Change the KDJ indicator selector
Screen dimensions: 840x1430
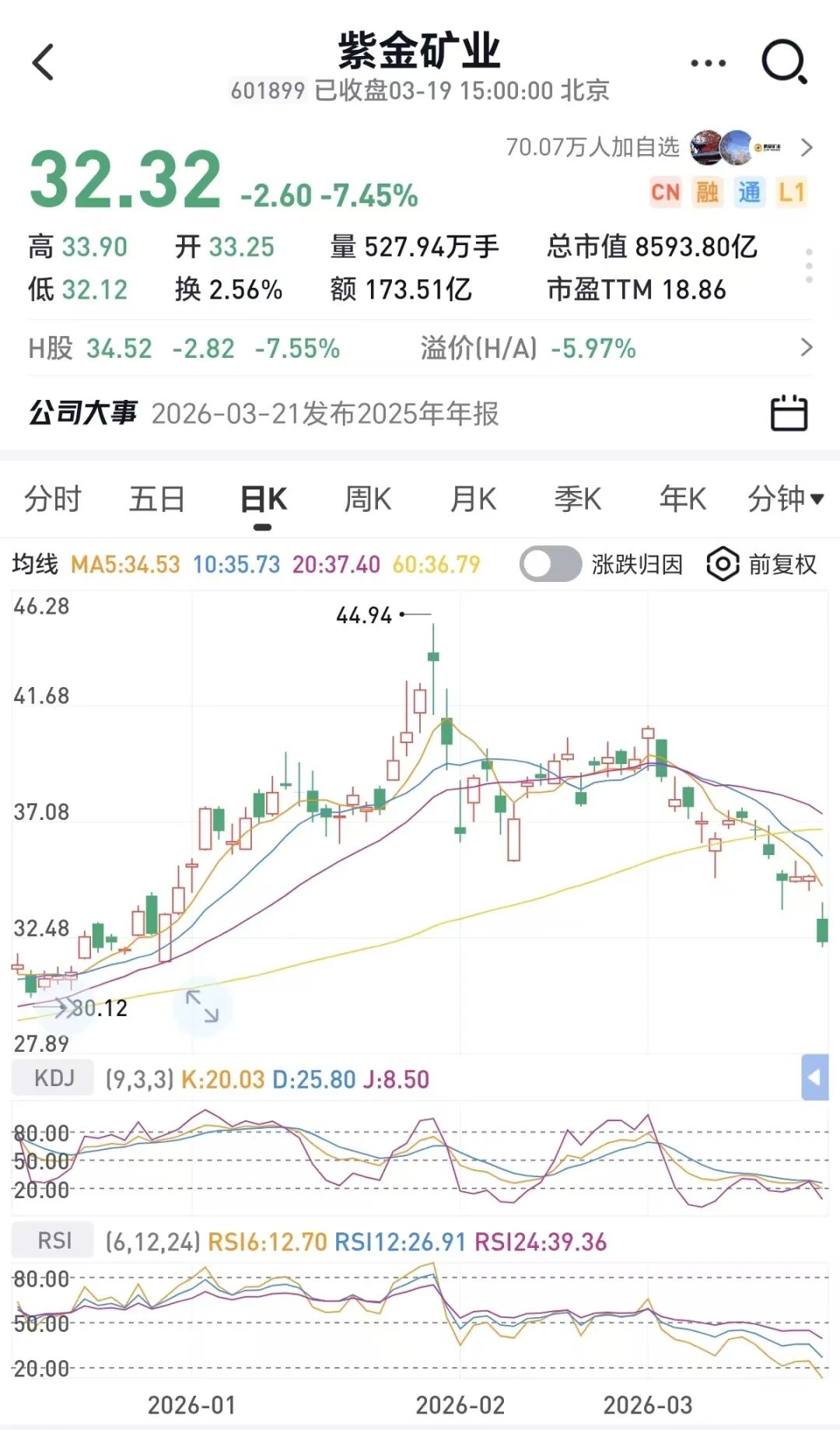[53, 1078]
